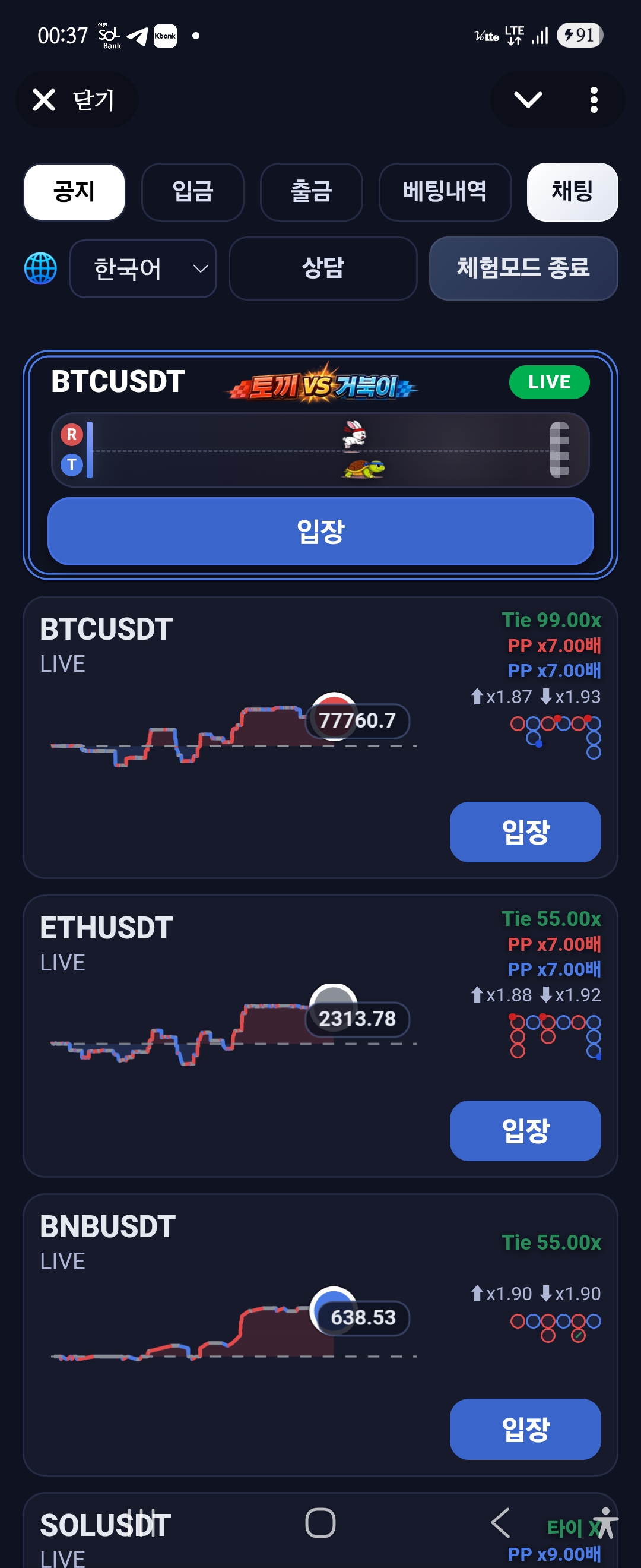Open the three-dot overflow menu
This screenshot has height=1568, width=641.
tap(594, 100)
